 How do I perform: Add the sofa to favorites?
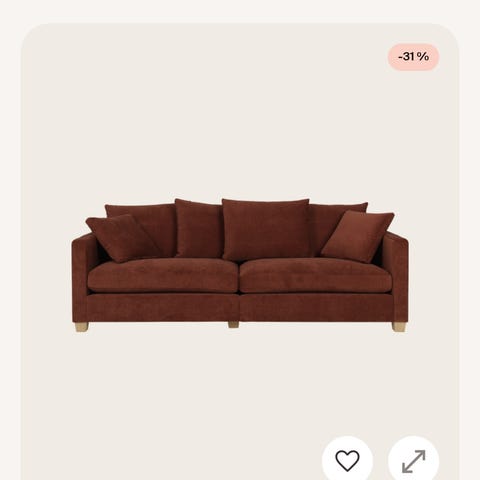(347, 461)
